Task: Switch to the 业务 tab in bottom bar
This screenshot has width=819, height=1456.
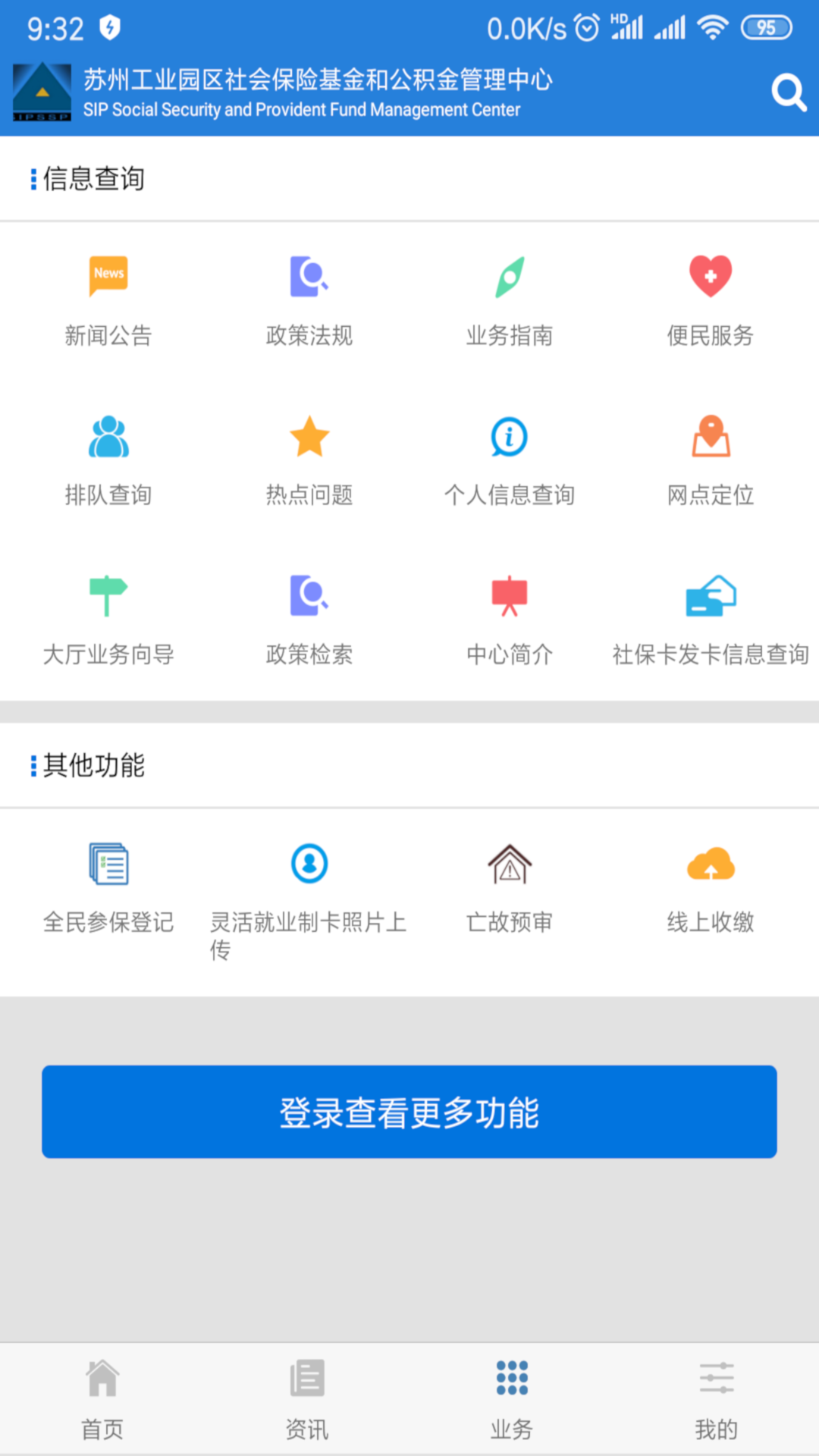Action: point(510,1399)
